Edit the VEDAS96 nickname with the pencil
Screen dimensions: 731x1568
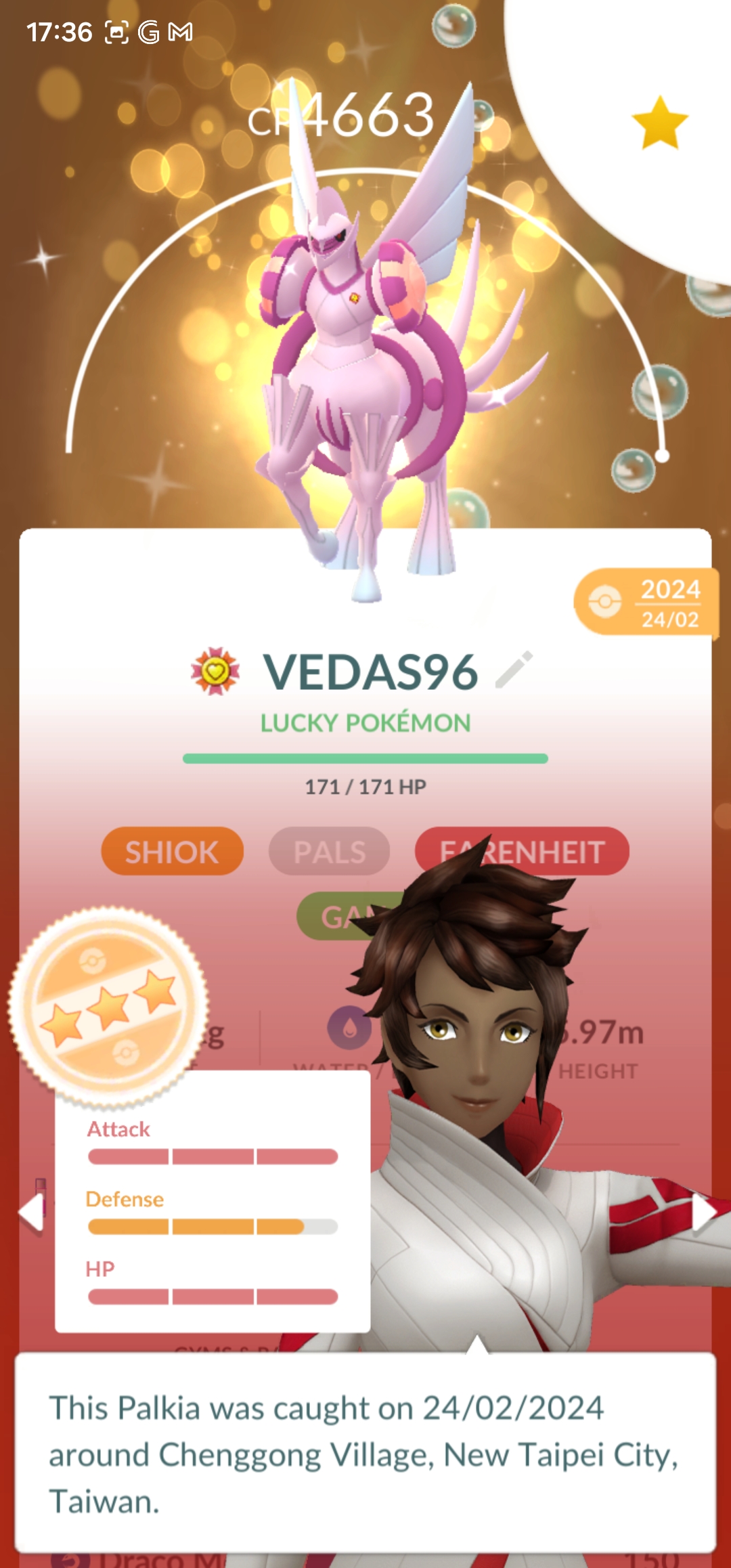point(514,670)
